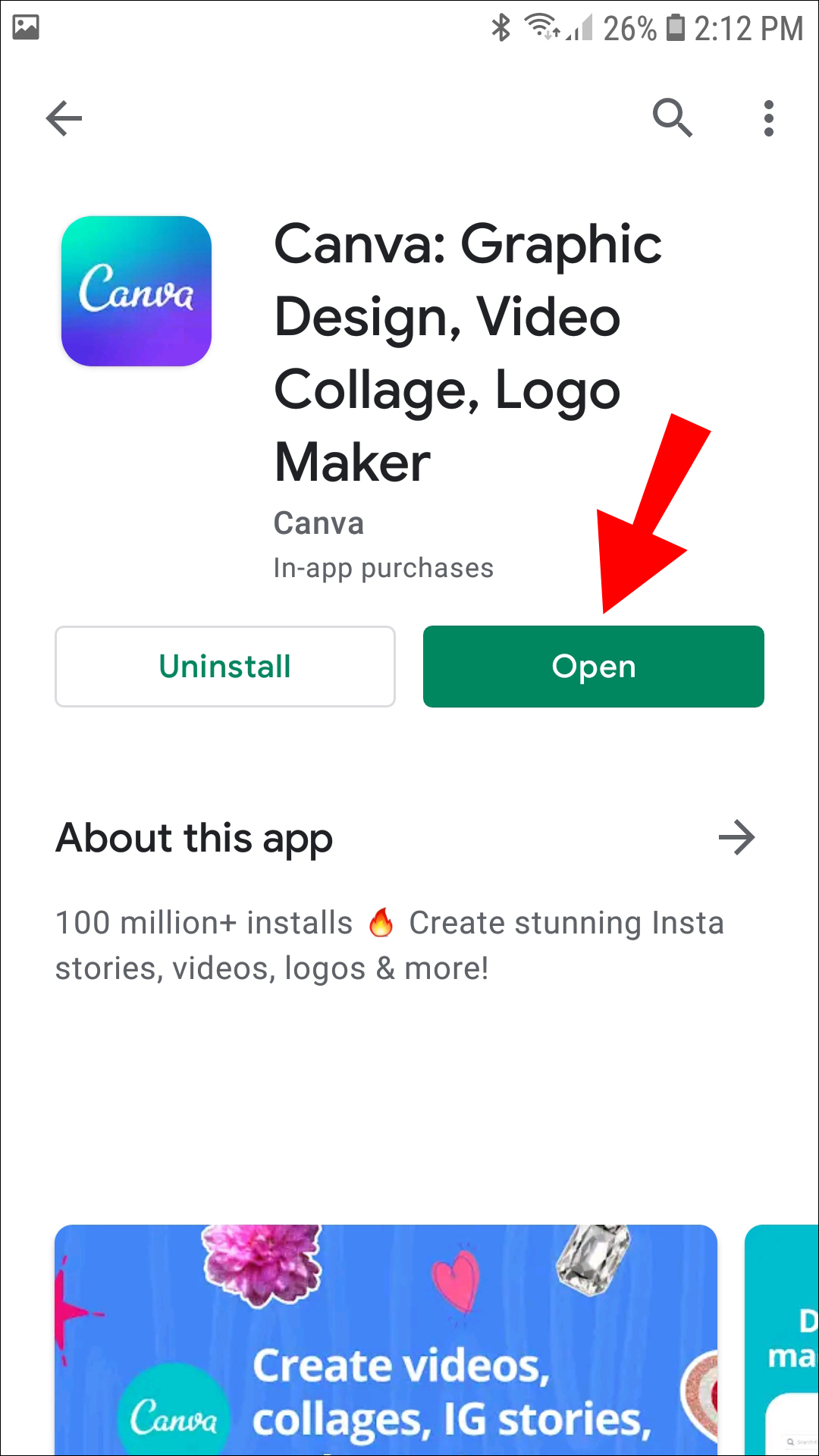Expand the About this app section
This screenshot has height=1456, width=819.
pos(736,838)
